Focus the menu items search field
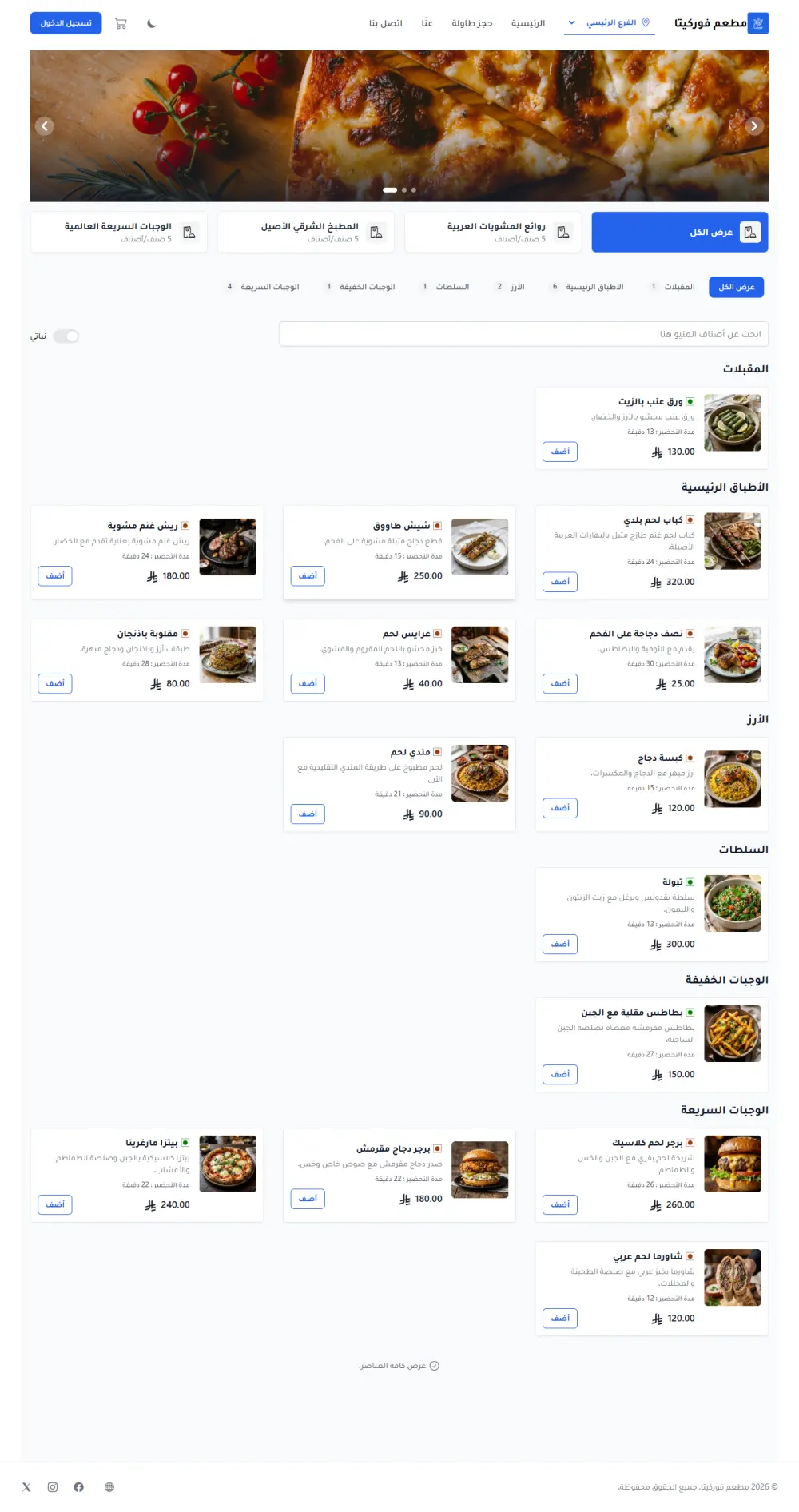 point(523,334)
